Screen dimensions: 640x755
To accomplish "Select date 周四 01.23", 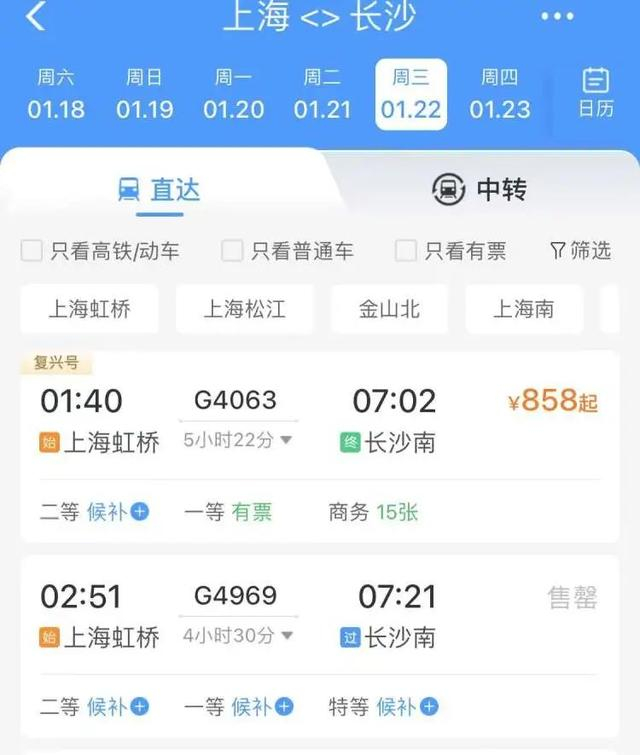I will point(500,94).
